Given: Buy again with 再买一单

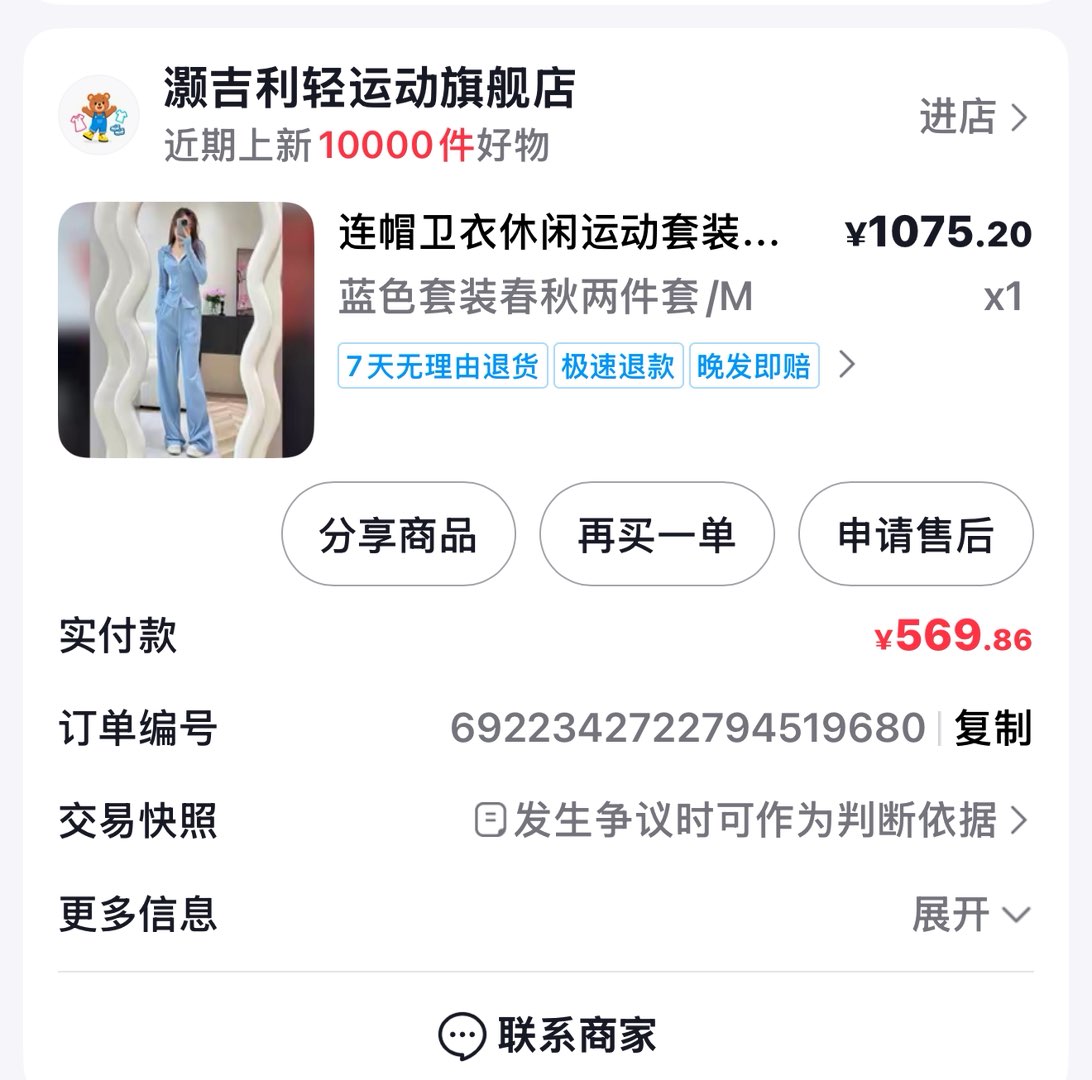Looking at the screenshot, I should tap(656, 535).
